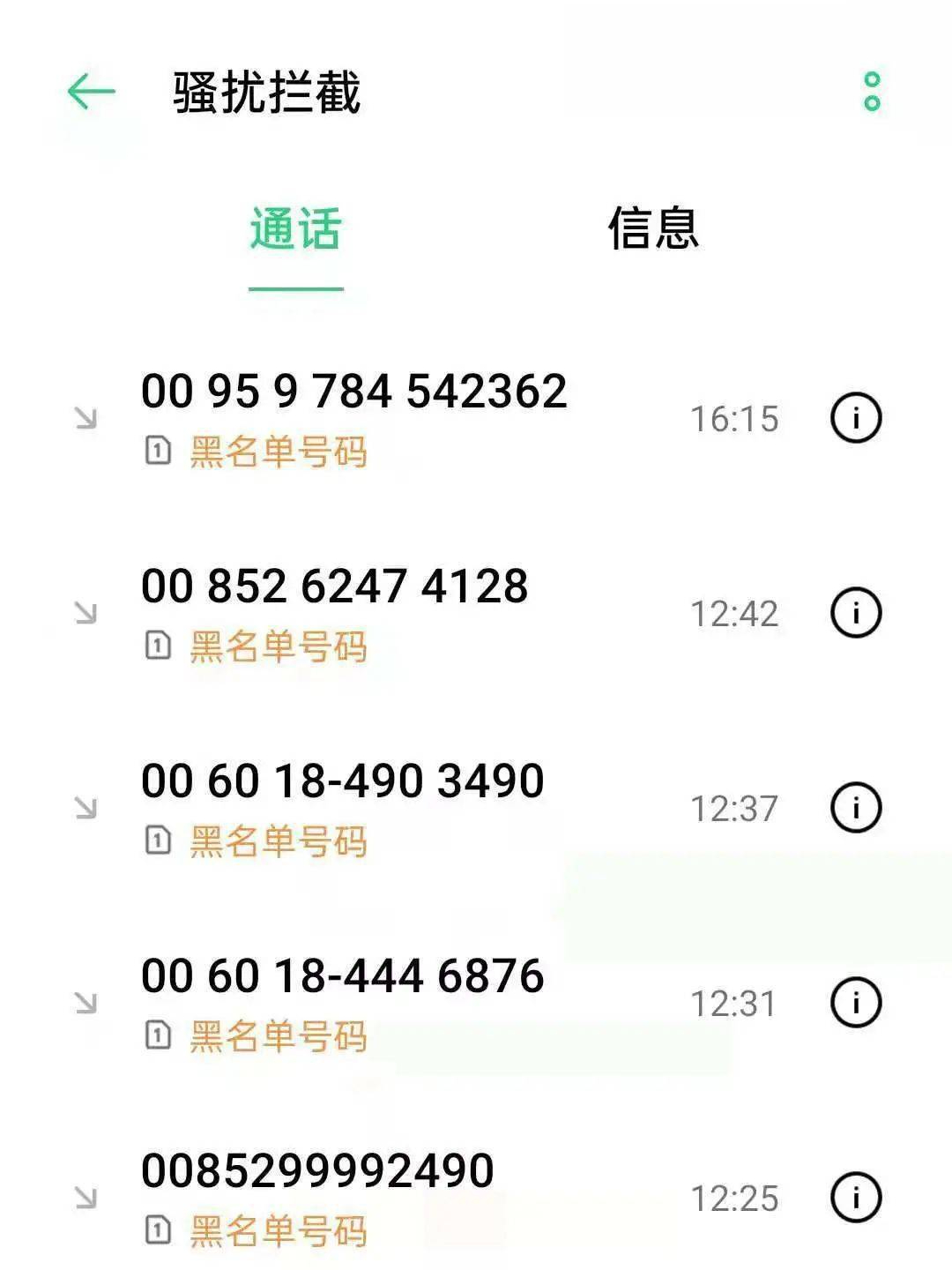
Task: Check info for the 12:31 blocked call
Action: coord(856,1003)
